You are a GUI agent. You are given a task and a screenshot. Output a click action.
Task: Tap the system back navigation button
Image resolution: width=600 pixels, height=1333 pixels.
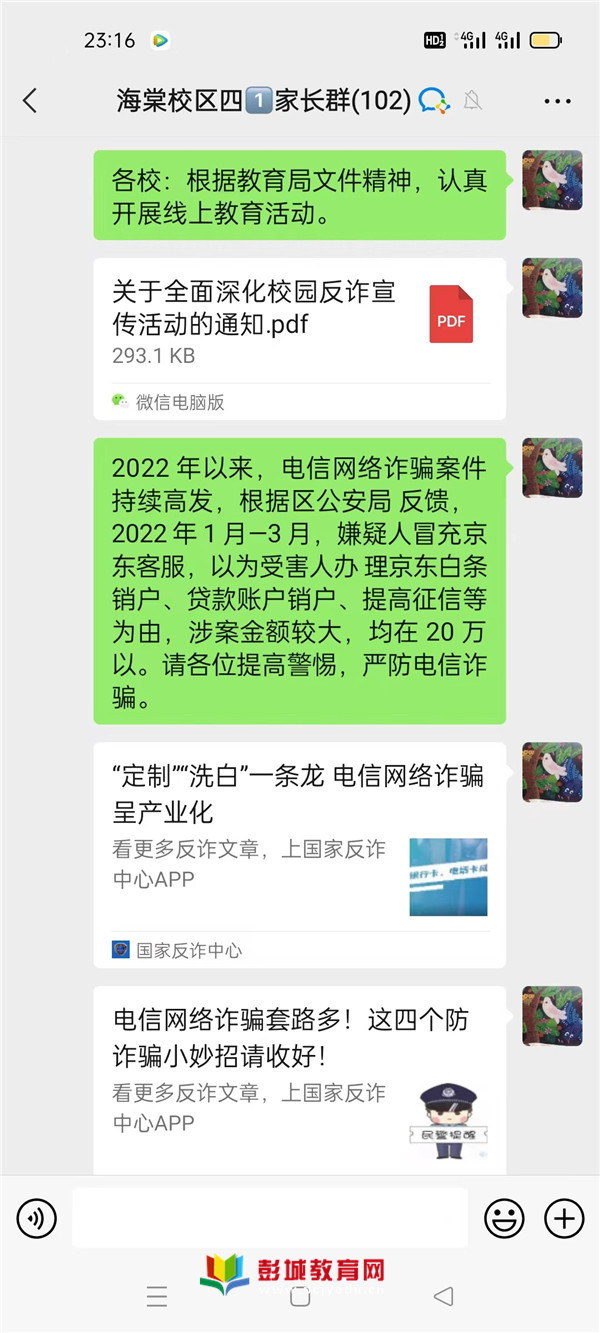444,1297
